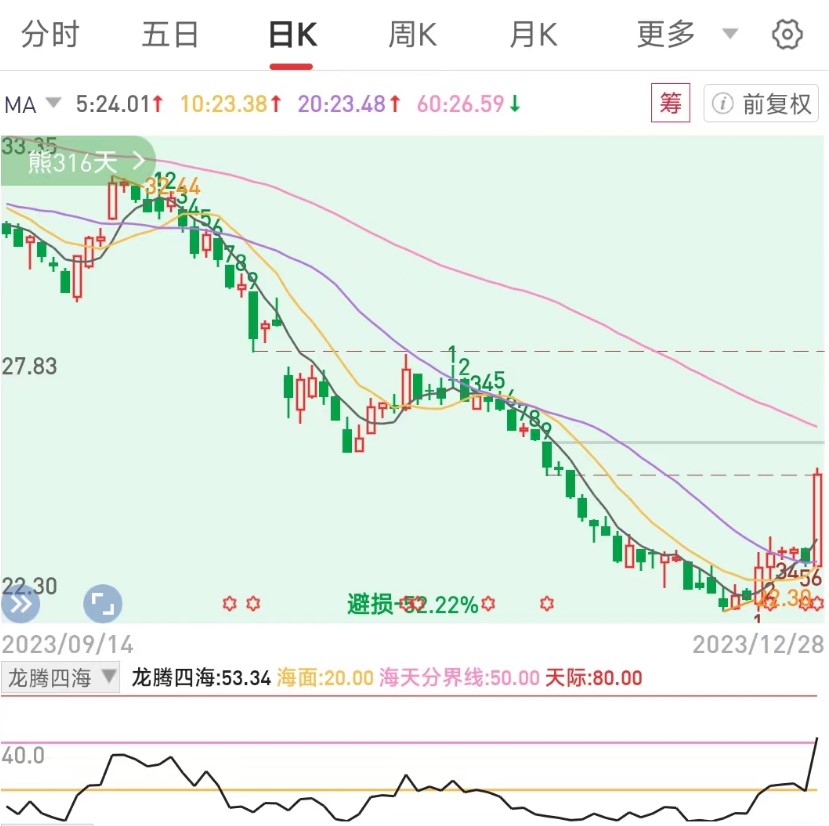Switch to the 分时 chart tab
This screenshot has width=829, height=826.
50,36
